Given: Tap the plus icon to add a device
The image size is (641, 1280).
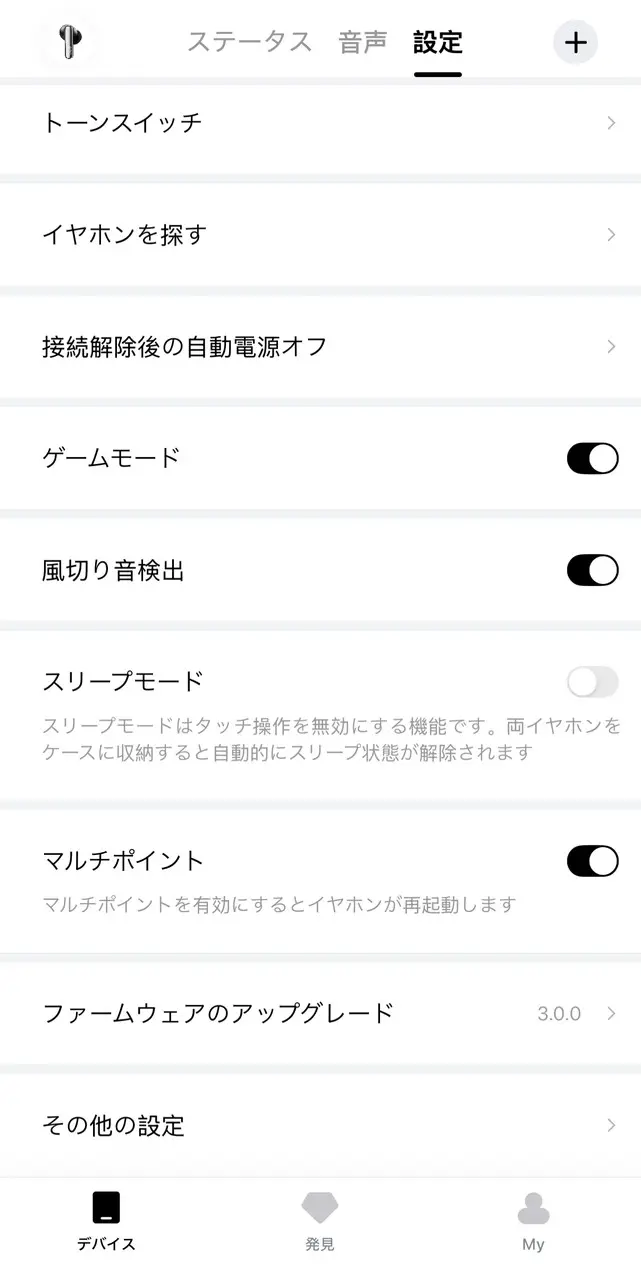Looking at the screenshot, I should [575, 43].
